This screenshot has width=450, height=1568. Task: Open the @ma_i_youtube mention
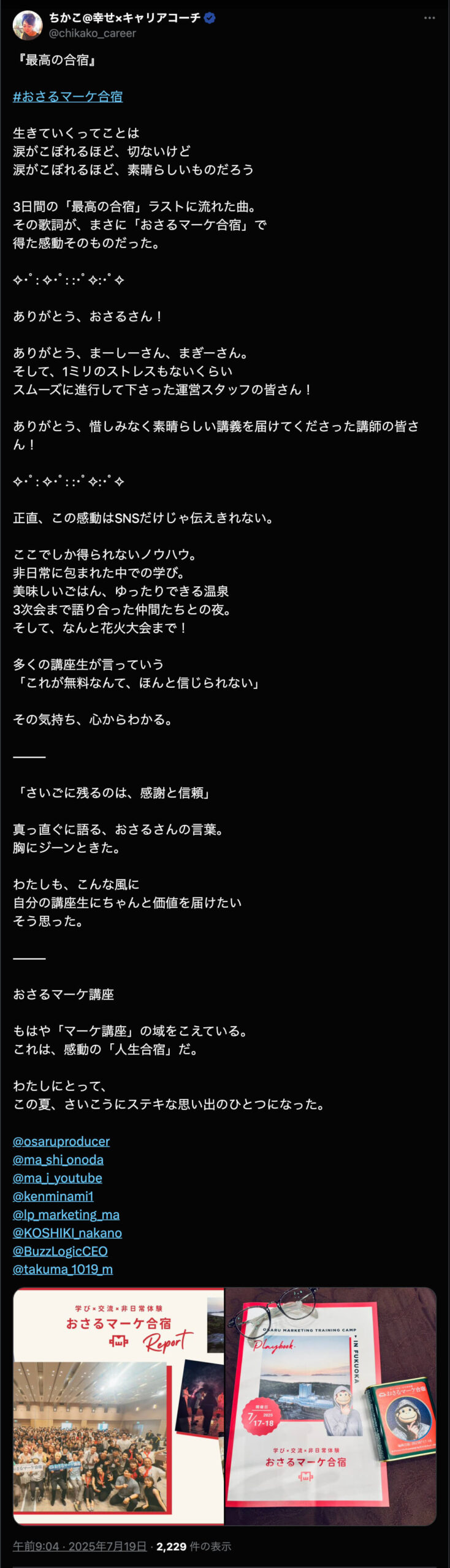[x=58, y=1178]
